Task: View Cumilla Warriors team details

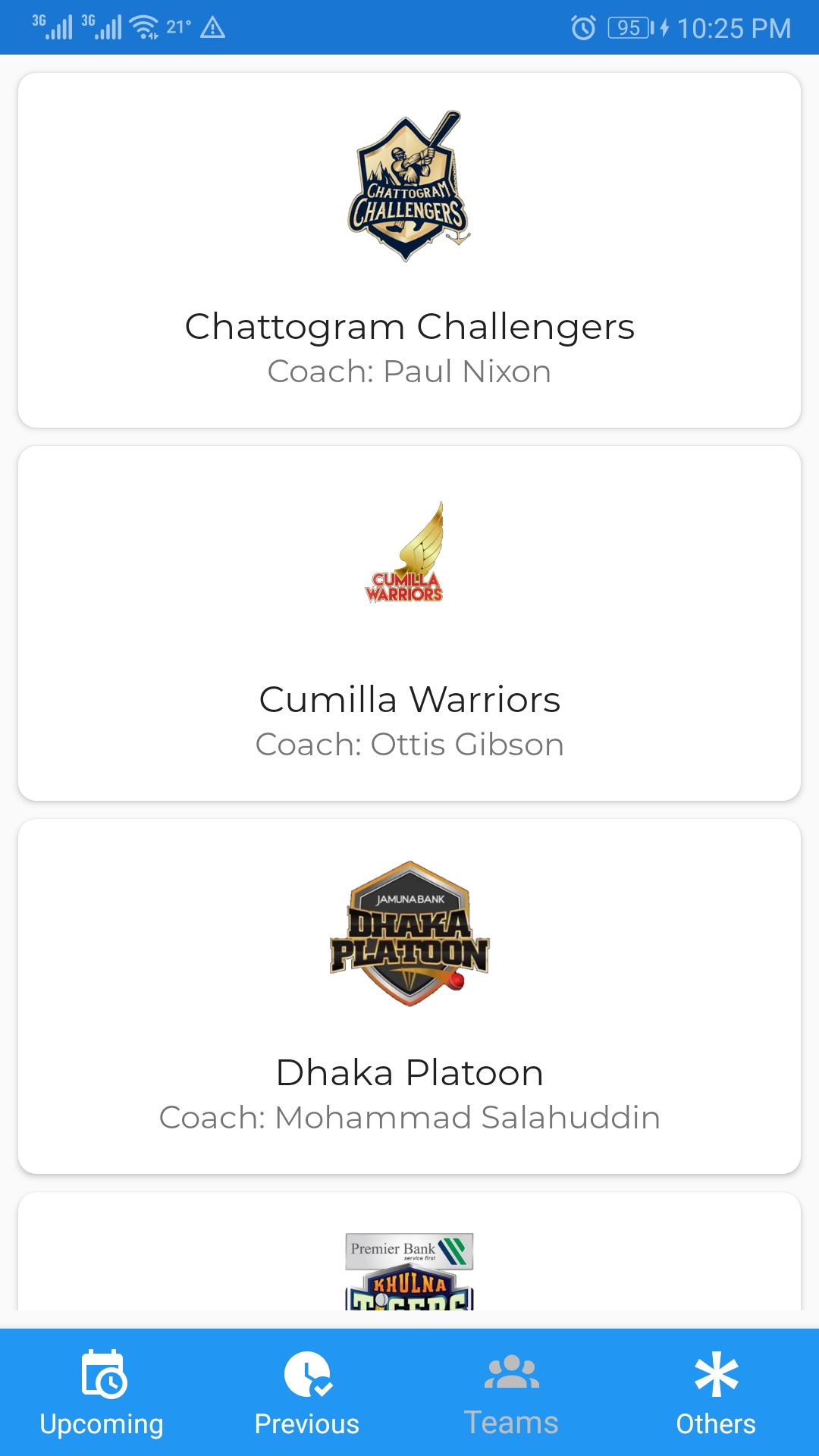Action: 409,623
